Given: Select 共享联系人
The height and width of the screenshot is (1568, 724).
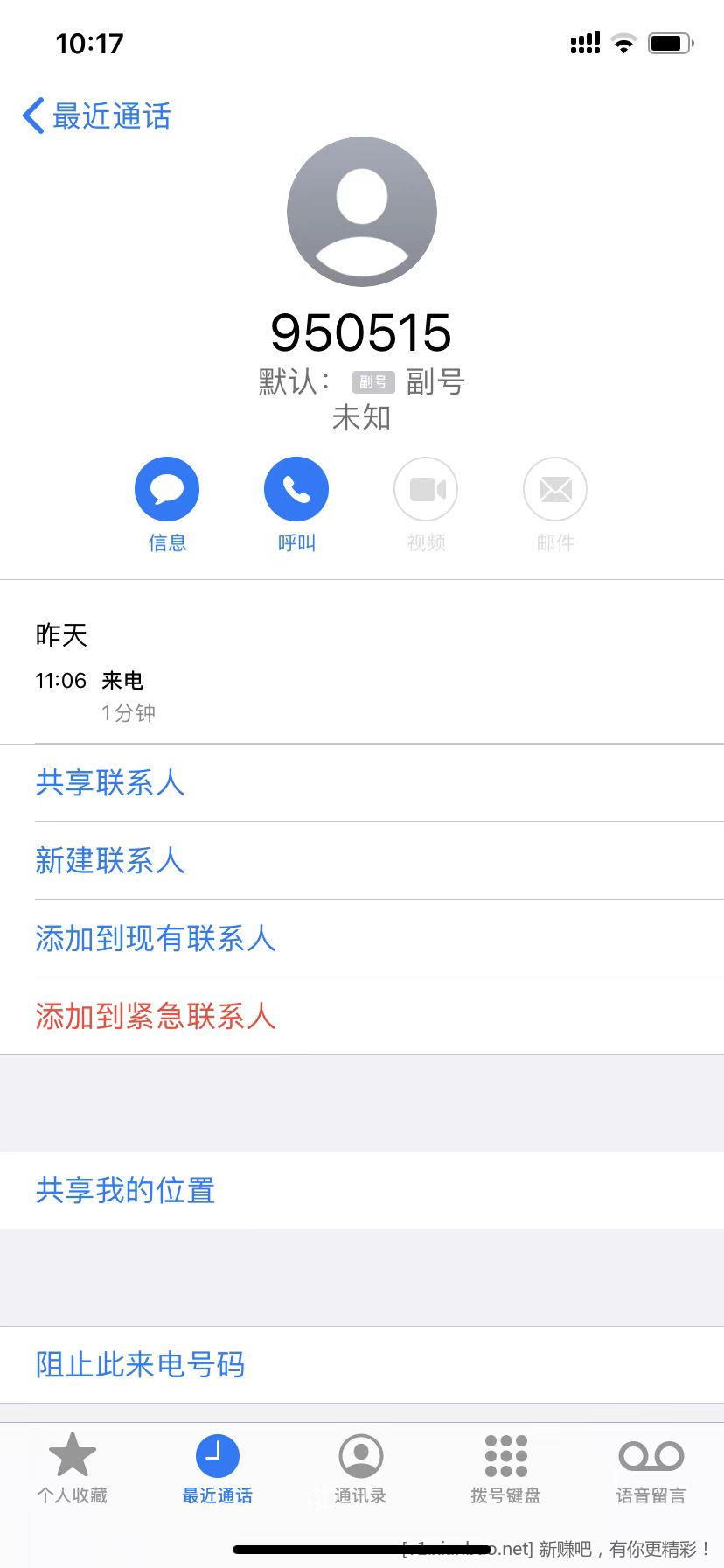Looking at the screenshot, I should (110, 783).
